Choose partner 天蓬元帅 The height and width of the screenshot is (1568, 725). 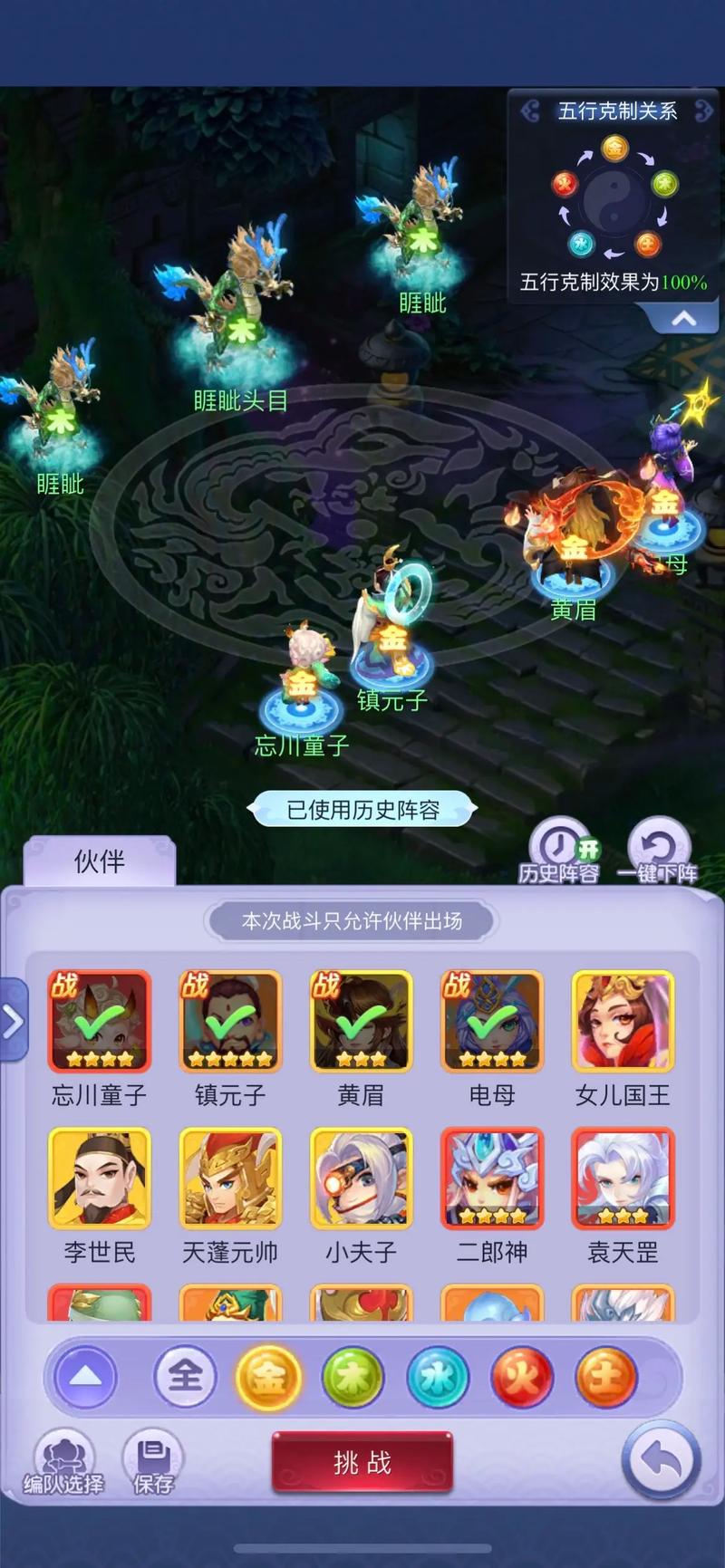pos(230,1178)
